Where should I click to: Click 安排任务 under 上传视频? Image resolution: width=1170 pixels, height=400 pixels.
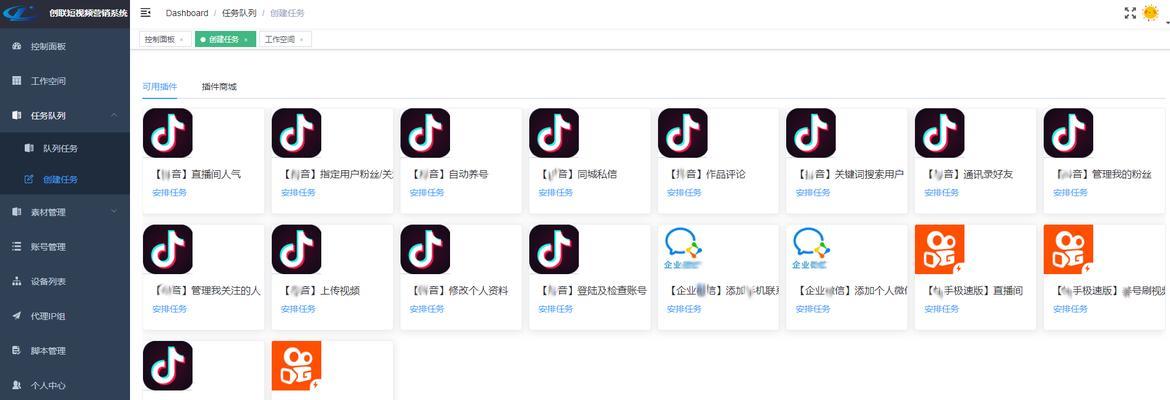coord(298,309)
